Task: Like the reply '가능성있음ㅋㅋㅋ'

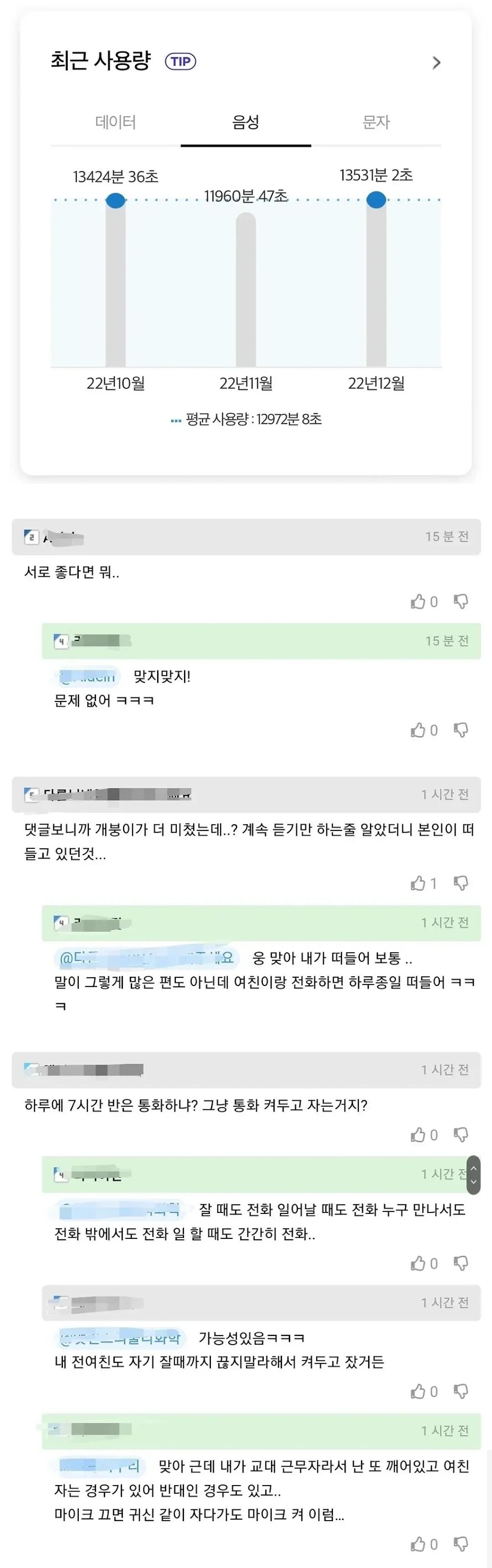Action: point(418,1392)
